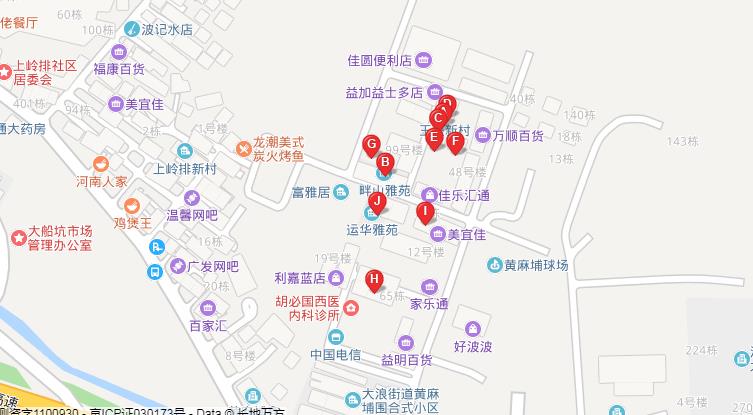Image resolution: width=753 pixels, height=415 pixels.
Task: Tap marker I near 美宜佳
Action: point(425,211)
